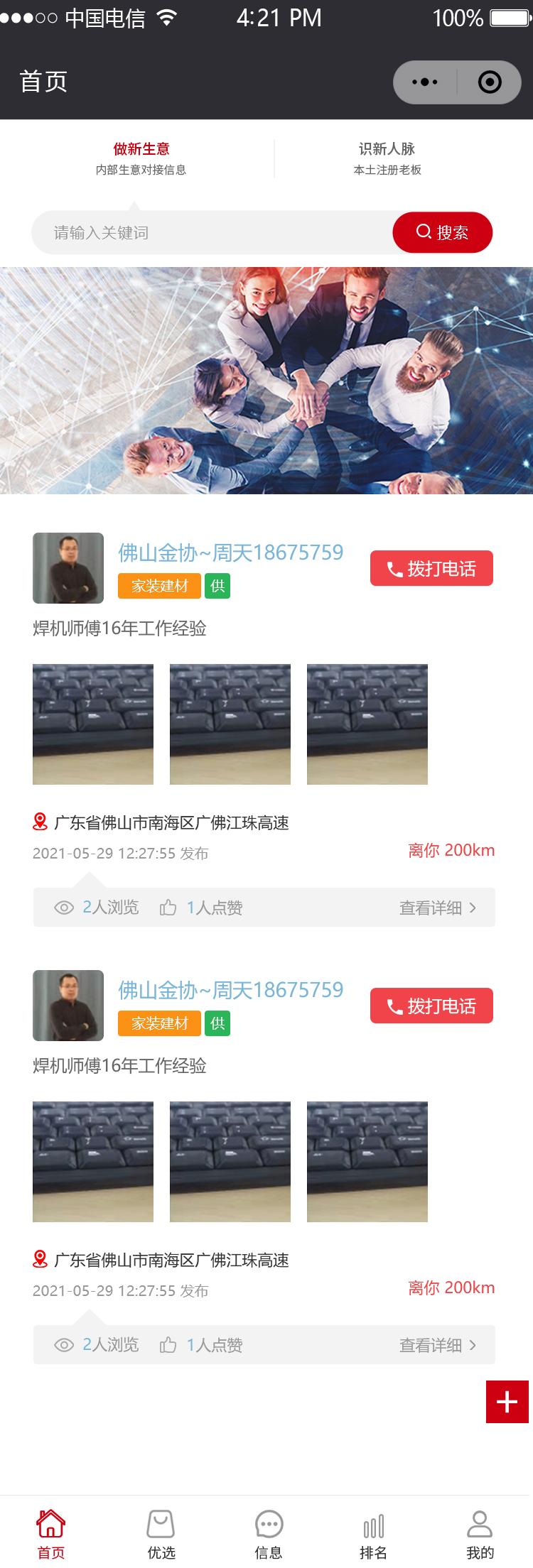Add a new post with the plus button

(507, 1402)
